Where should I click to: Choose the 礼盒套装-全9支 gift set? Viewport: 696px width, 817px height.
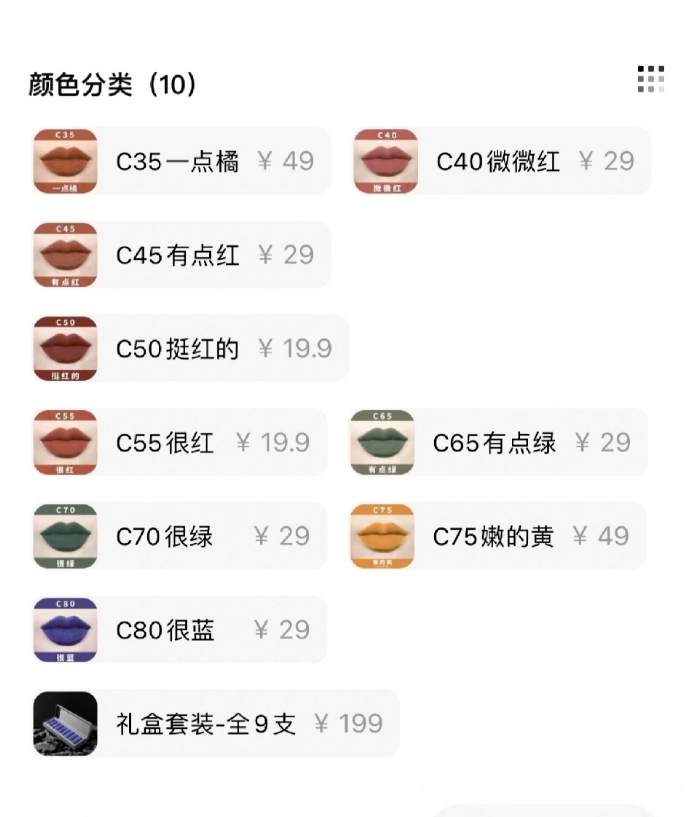click(x=215, y=724)
